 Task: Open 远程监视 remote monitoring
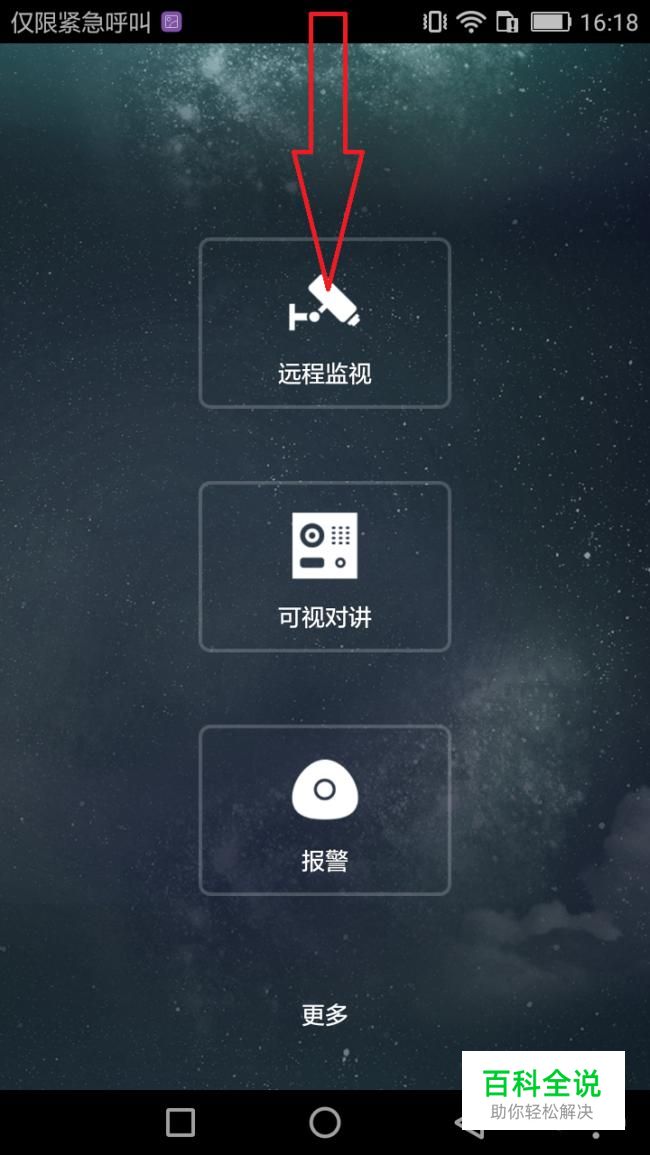[x=325, y=323]
